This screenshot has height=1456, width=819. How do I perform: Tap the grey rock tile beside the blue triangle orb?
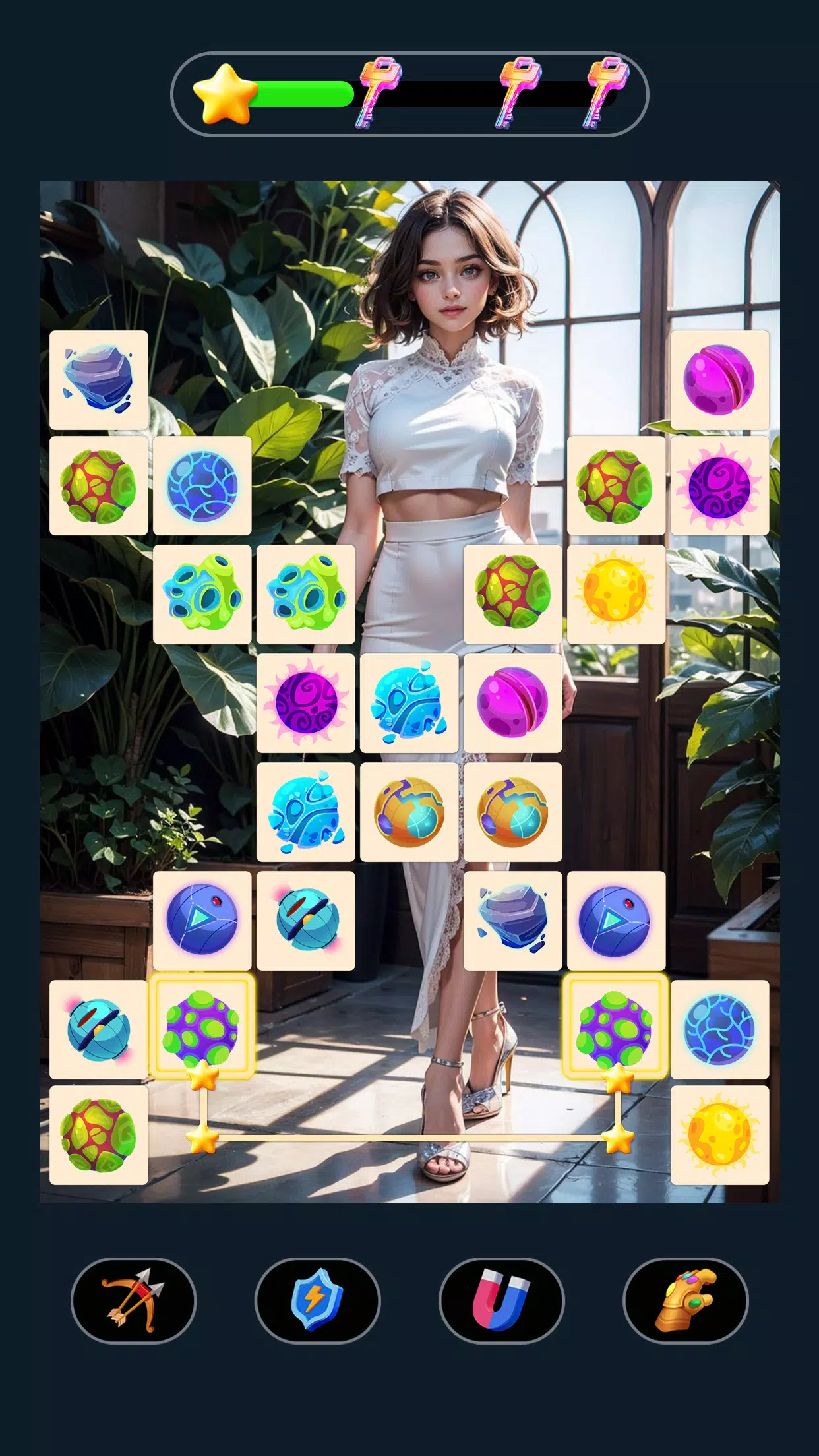point(512,921)
